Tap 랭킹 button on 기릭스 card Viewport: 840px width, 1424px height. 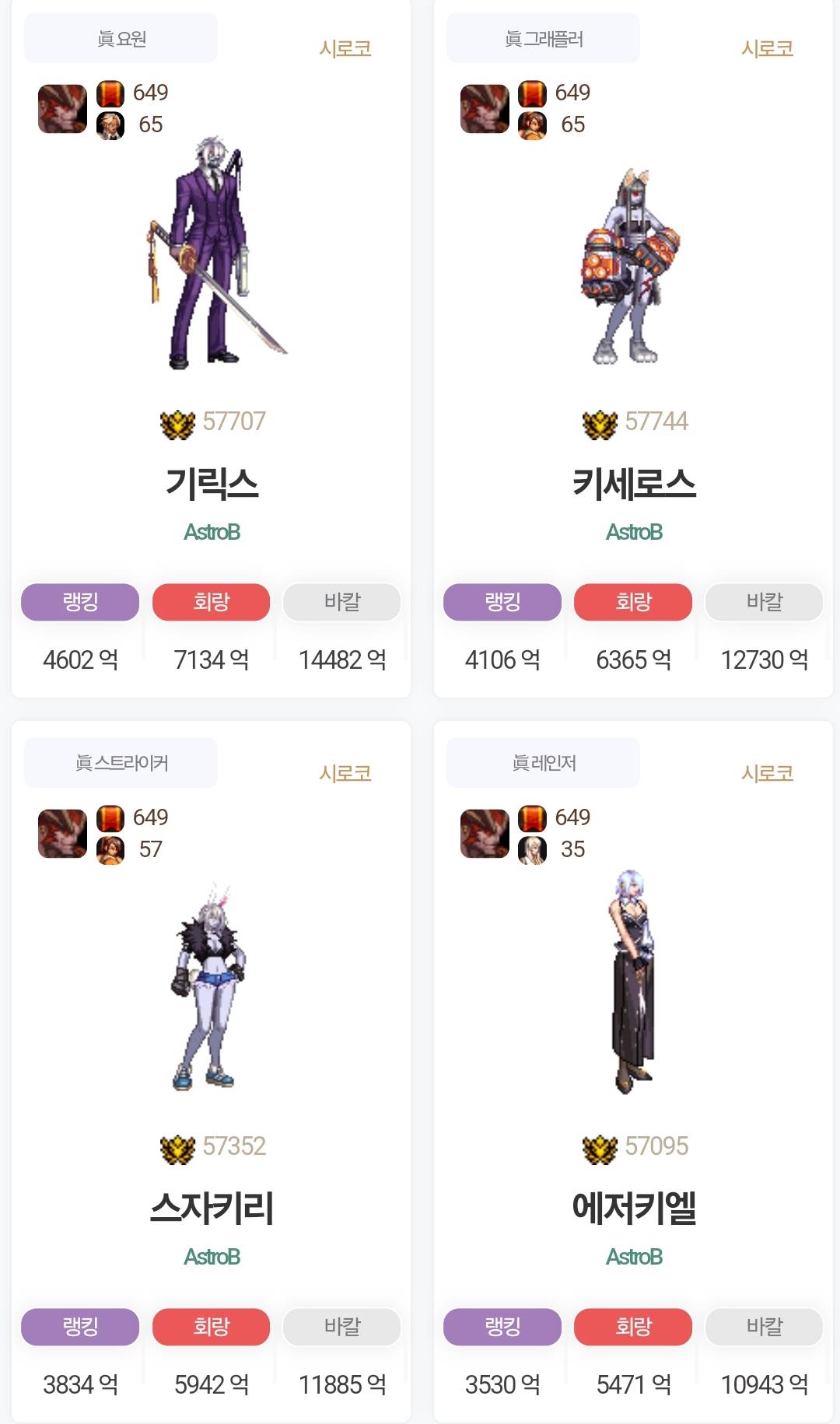80,602
